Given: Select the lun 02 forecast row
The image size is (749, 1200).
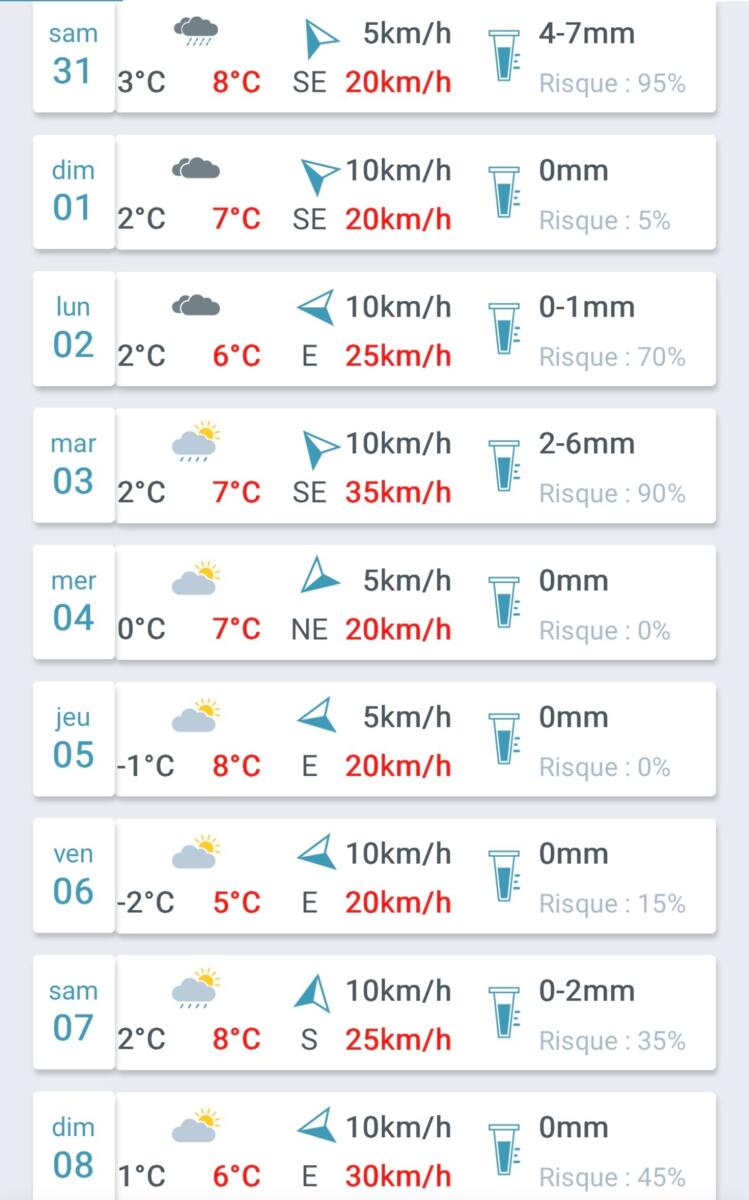Looking at the screenshot, I should tap(374, 329).
